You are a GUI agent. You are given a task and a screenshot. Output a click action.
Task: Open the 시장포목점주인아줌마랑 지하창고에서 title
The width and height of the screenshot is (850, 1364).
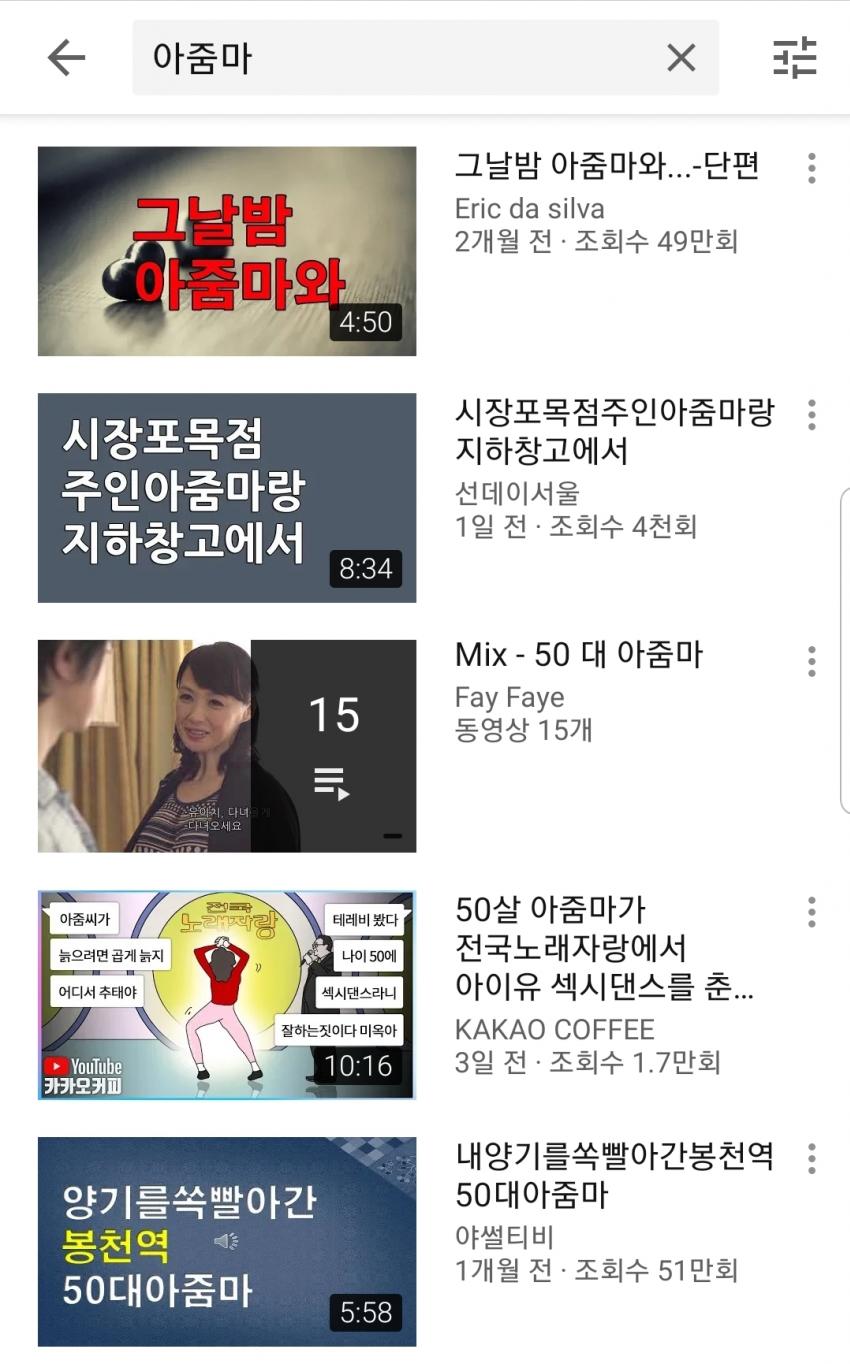pyautogui.click(x=614, y=431)
